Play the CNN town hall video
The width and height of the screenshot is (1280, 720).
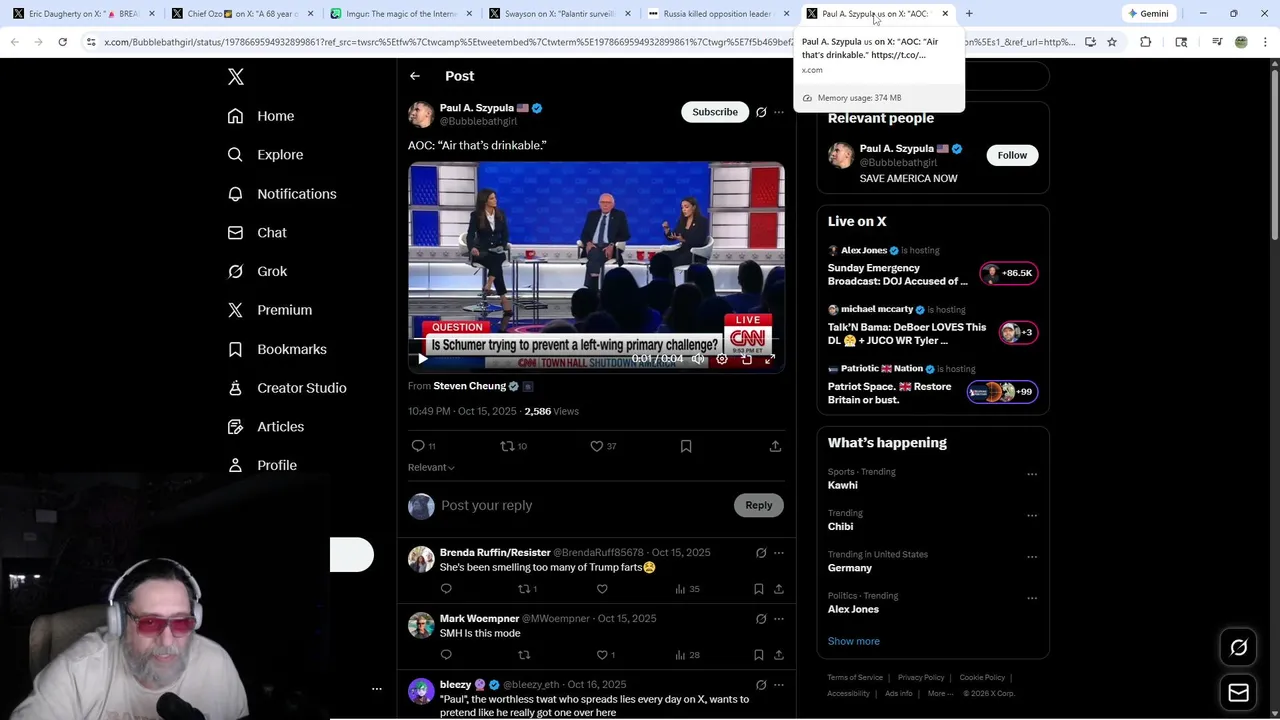point(423,358)
